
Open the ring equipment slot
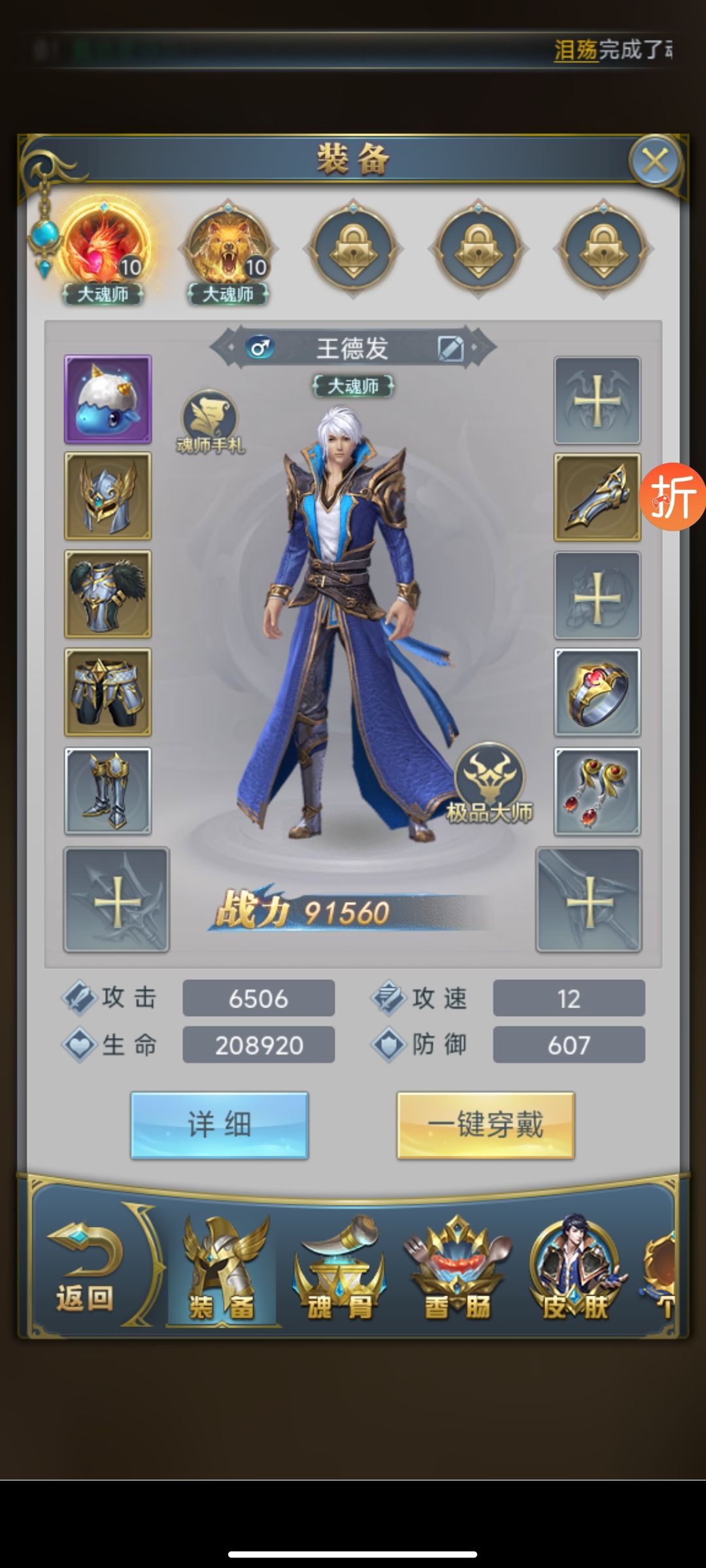597,693
